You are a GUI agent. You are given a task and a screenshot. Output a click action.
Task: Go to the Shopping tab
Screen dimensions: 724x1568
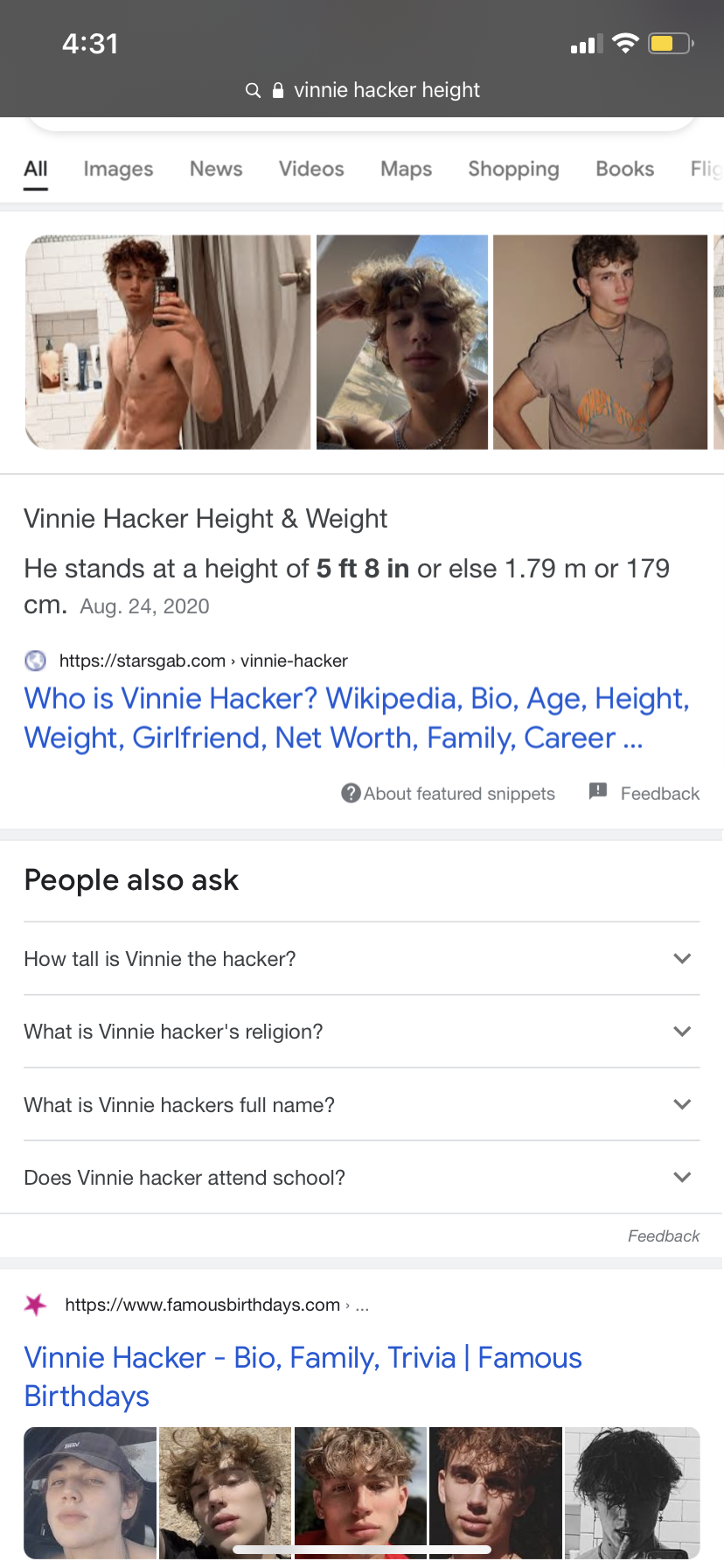513,169
